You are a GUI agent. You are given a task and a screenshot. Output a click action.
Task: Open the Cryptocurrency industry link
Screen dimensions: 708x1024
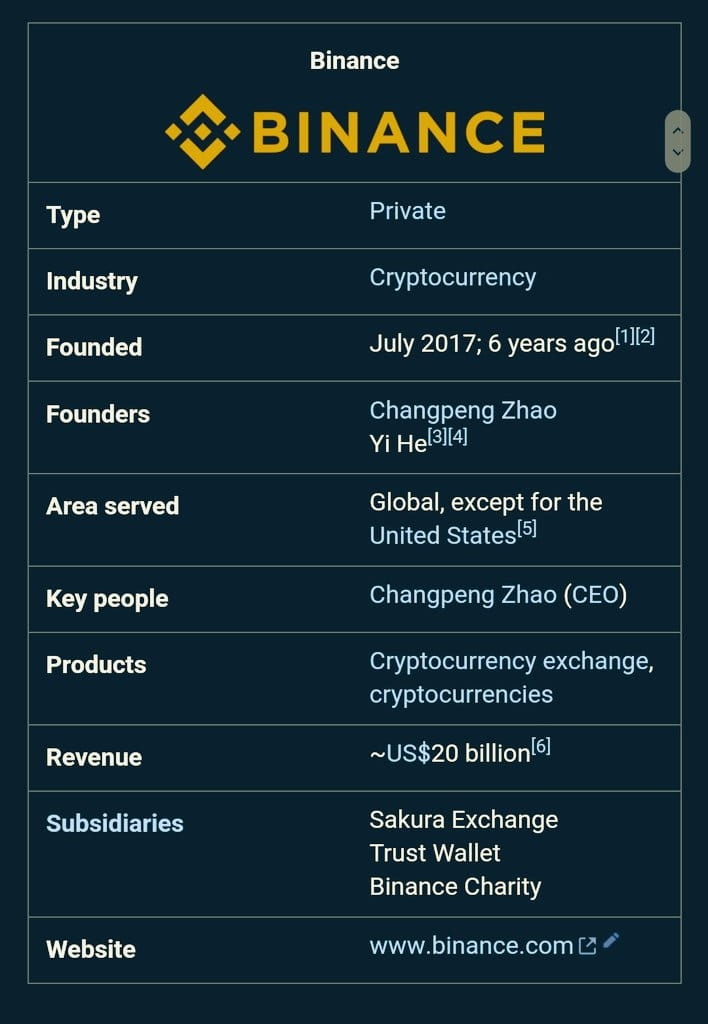coord(452,277)
